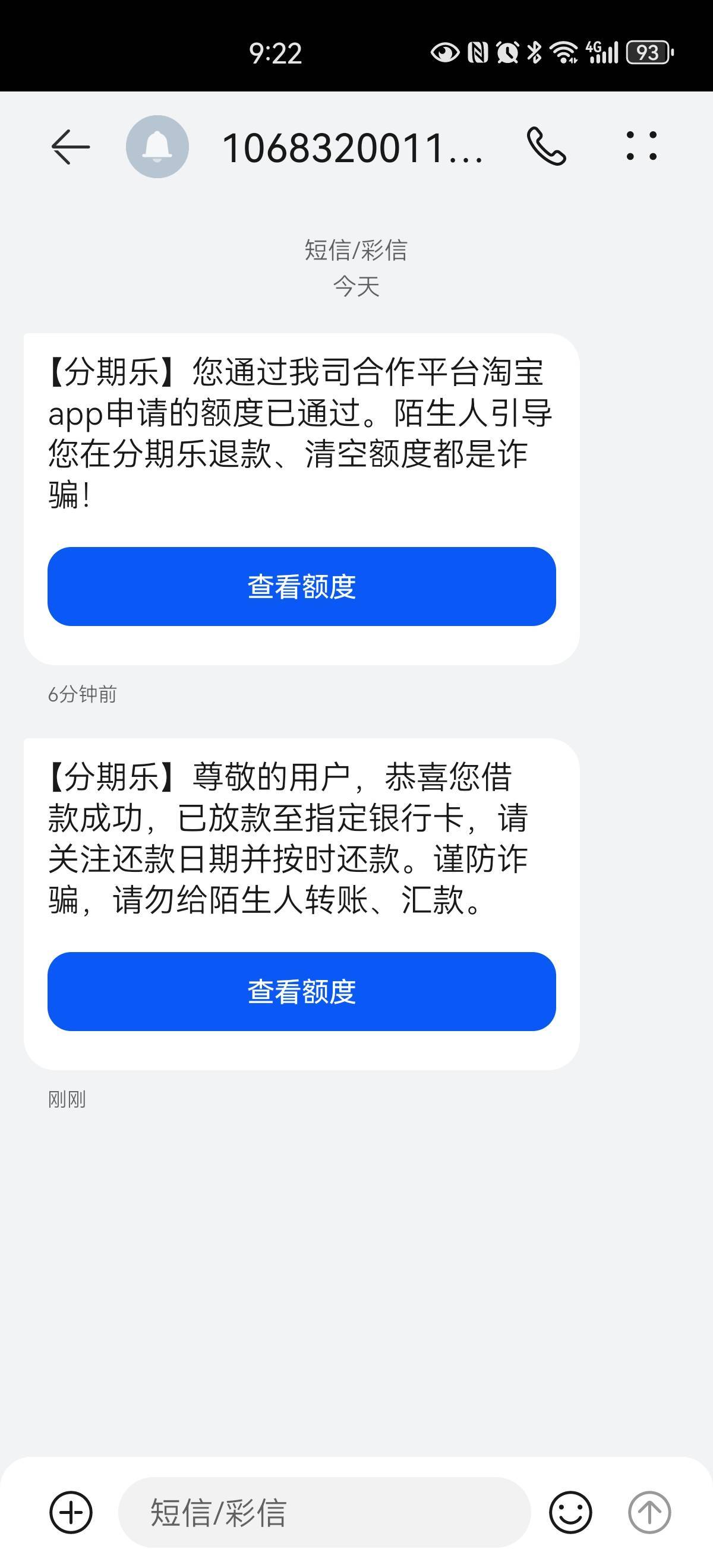Tap 查看额度 under the 额度已通过 message
The height and width of the screenshot is (1568, 713).
coord(301,586)
